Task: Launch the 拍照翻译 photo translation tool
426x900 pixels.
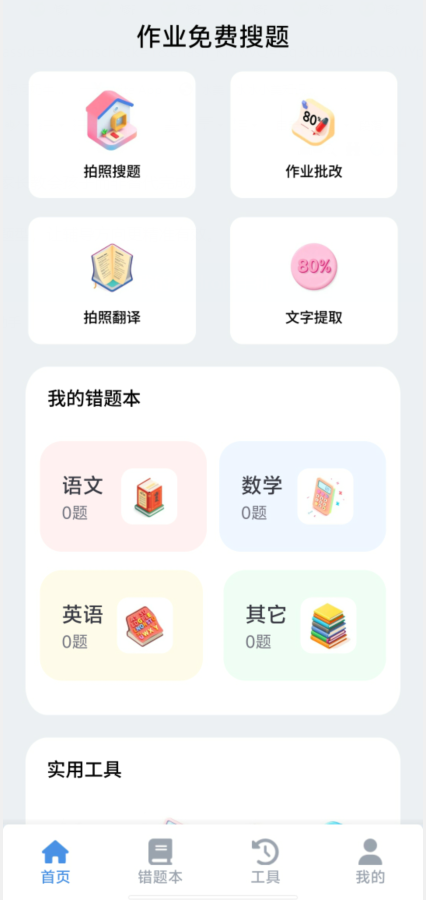Action: (112, 281)
